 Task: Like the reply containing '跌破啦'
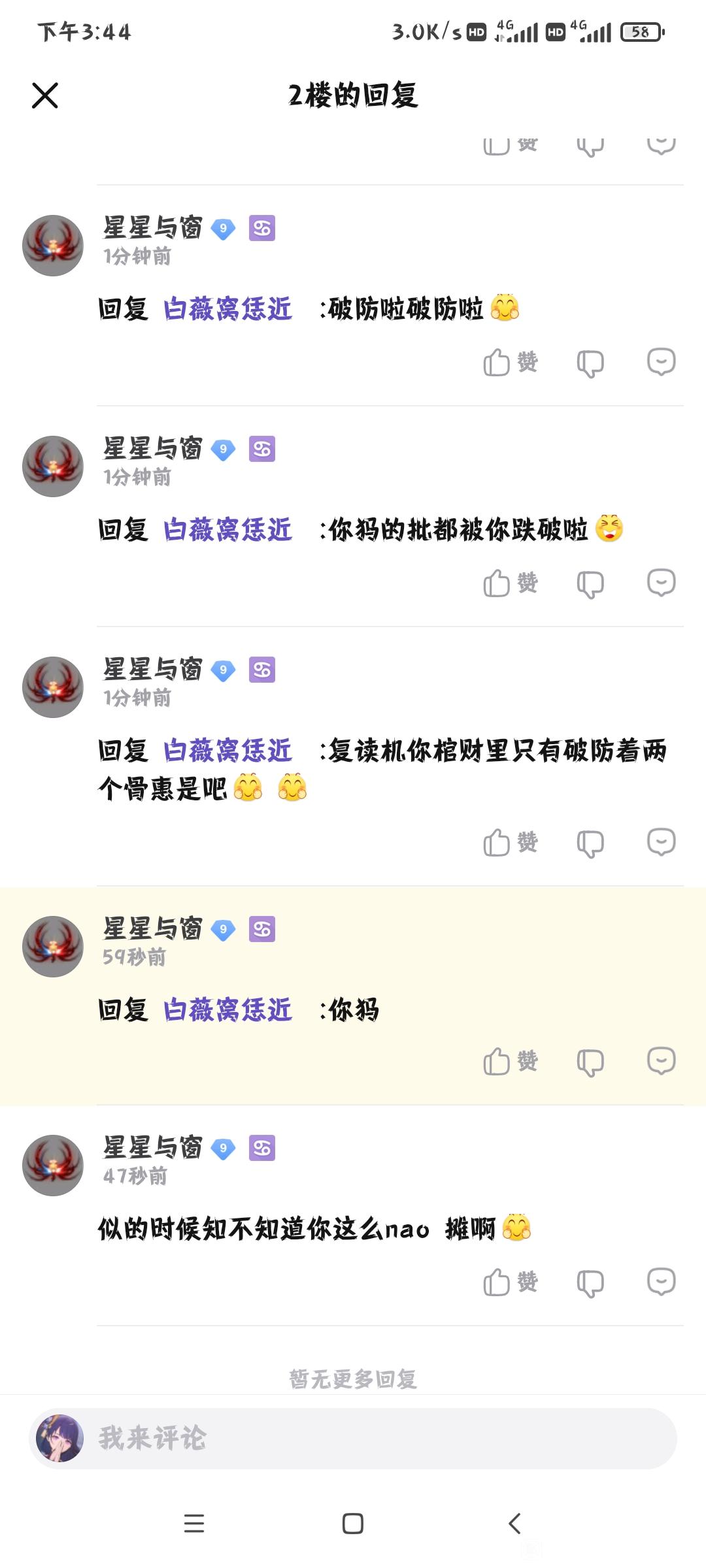(510, 583)
